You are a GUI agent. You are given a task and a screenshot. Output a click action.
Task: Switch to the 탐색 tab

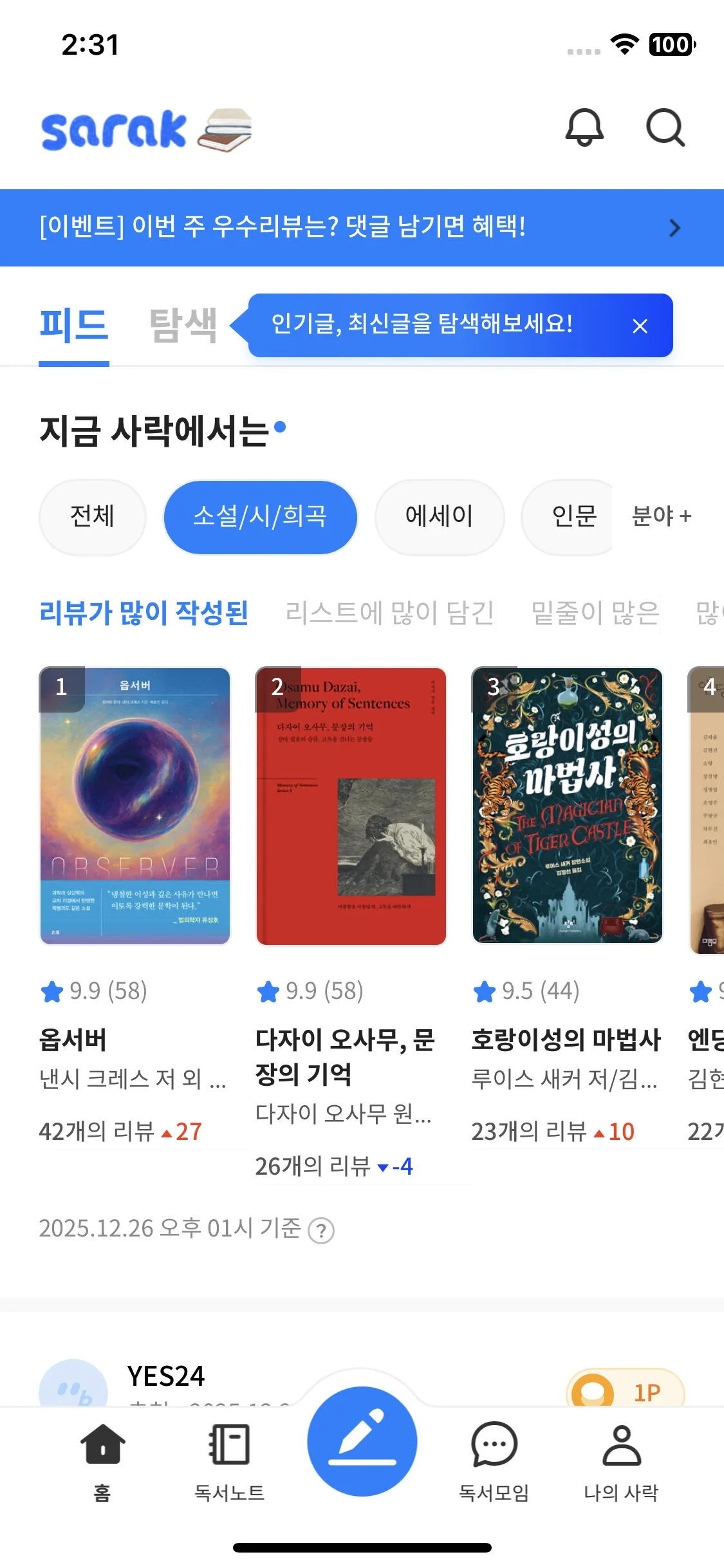[183, 325]
